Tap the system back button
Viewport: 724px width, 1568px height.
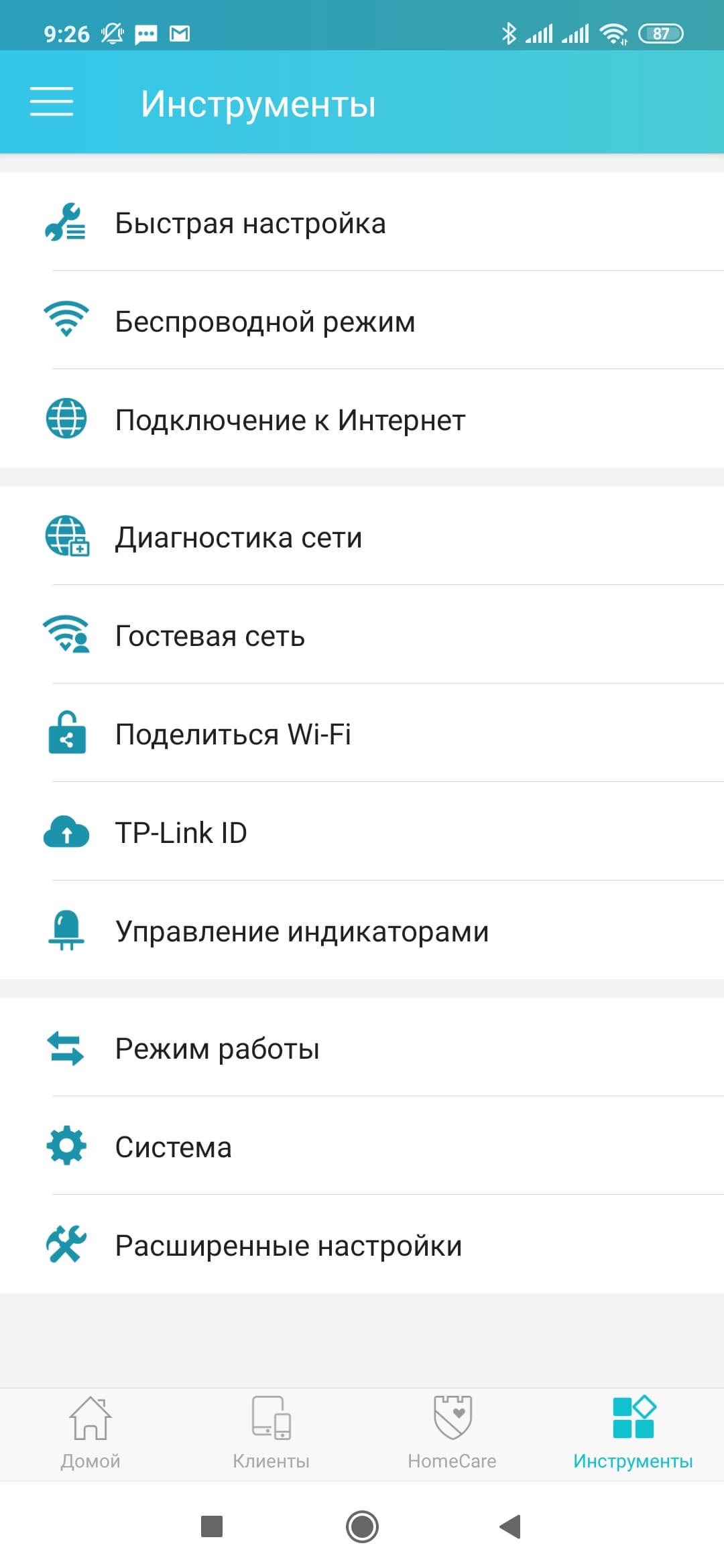coord(511,1526)
